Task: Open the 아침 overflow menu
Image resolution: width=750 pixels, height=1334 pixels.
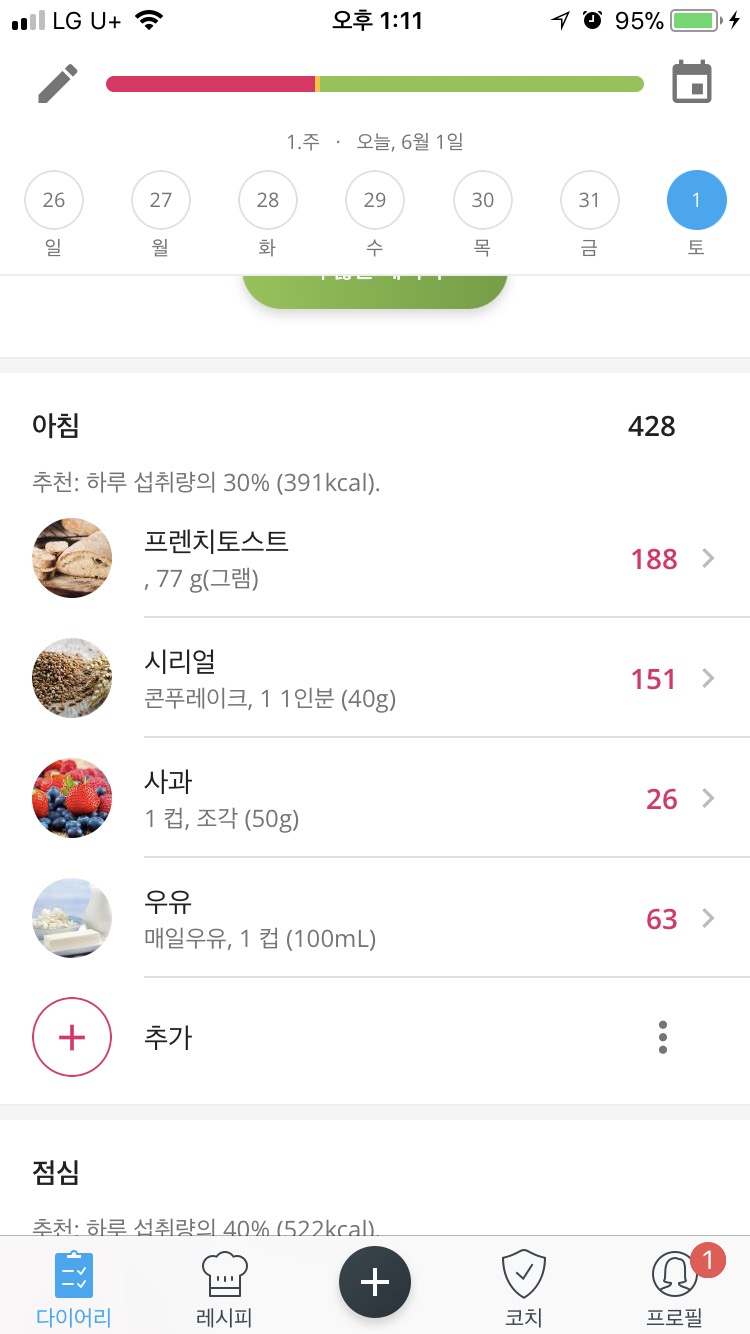Action: 663,1037
